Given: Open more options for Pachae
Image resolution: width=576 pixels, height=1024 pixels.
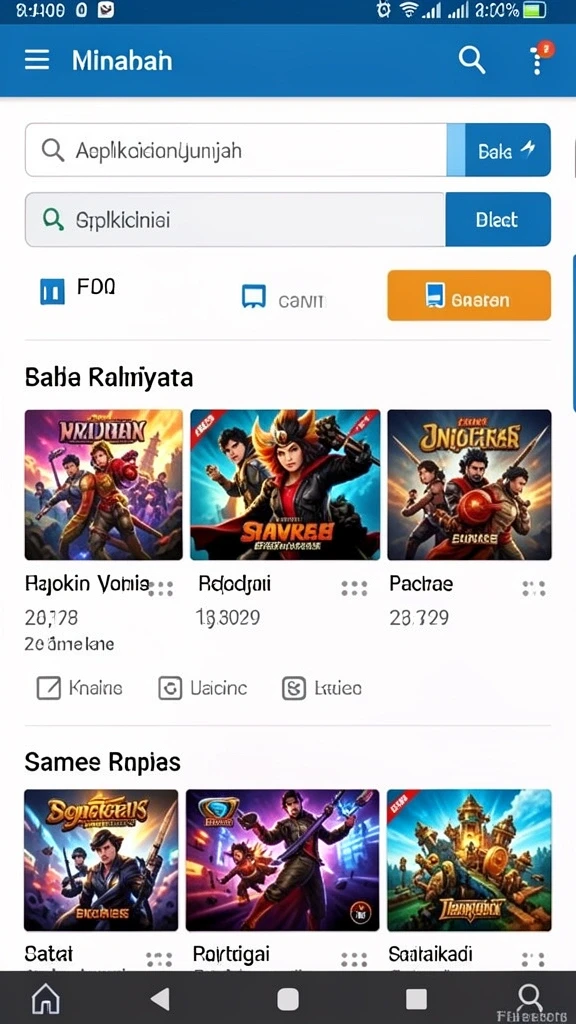Looking at the screenshot, I should click(x=534, y=588).
